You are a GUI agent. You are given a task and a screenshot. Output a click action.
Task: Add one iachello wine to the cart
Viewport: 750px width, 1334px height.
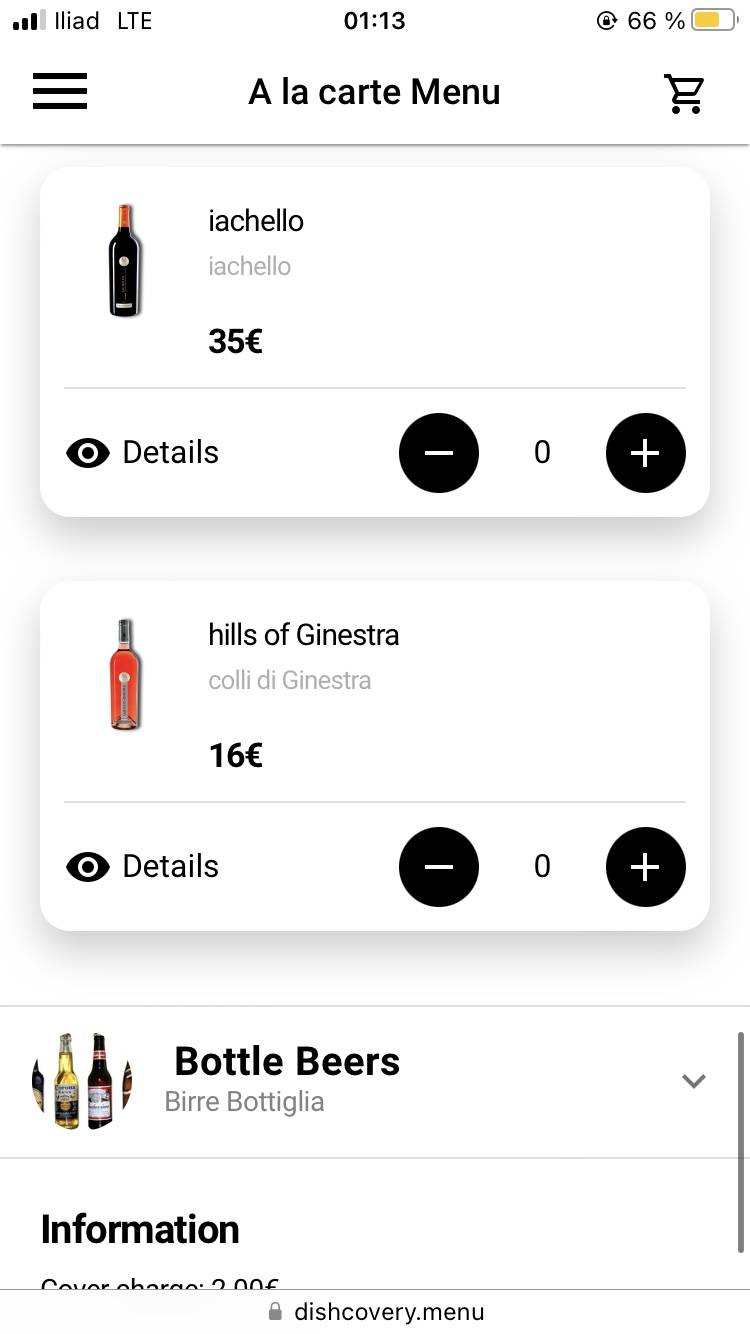tap(645, 452)
